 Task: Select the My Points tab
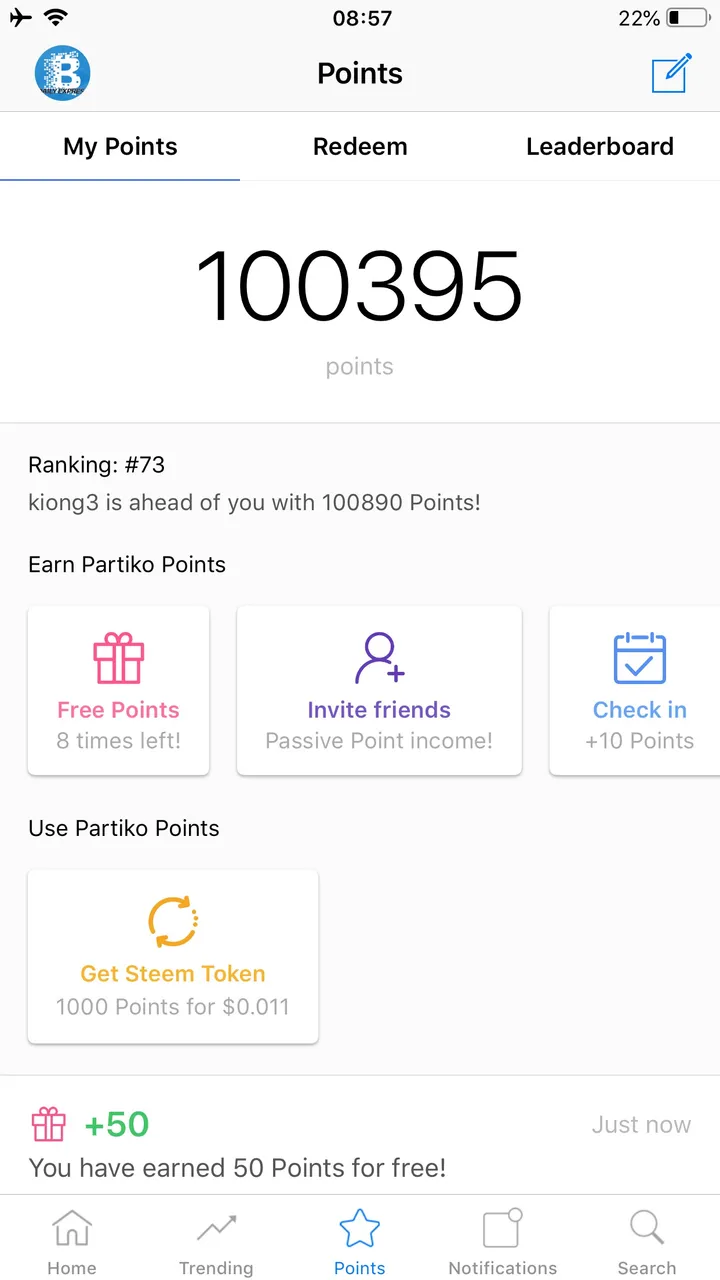[x=120, y=147]
